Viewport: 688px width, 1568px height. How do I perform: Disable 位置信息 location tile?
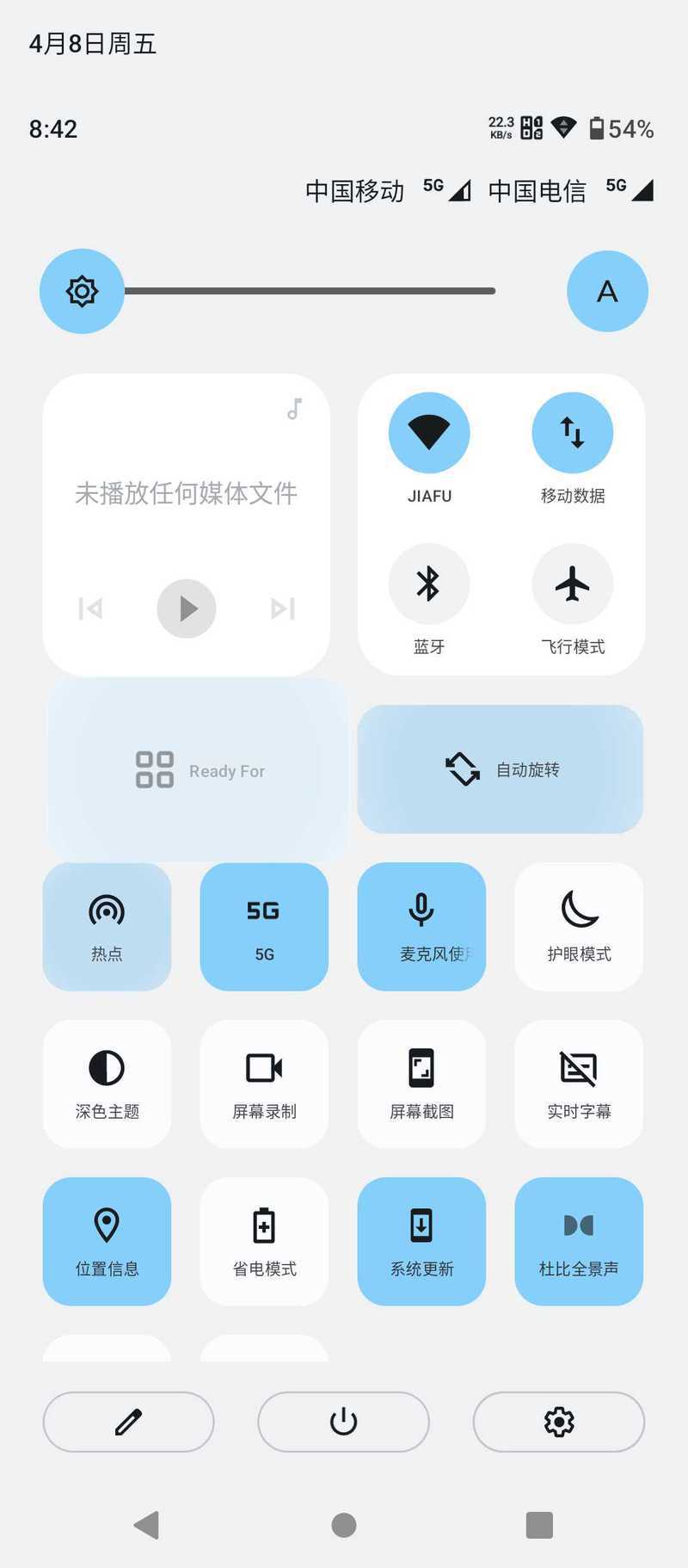pyautogui.click(x=107, y=1242)
